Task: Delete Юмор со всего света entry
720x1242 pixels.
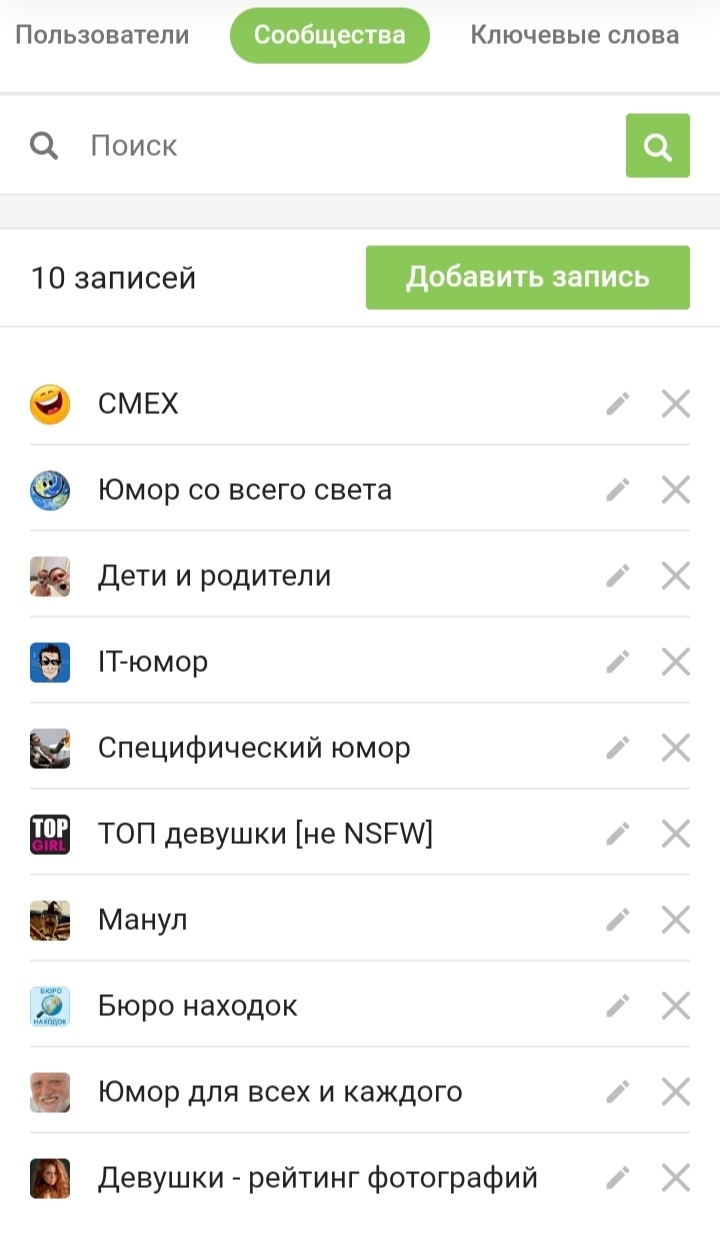Action: pyautogui.click(x=676, y=490)
